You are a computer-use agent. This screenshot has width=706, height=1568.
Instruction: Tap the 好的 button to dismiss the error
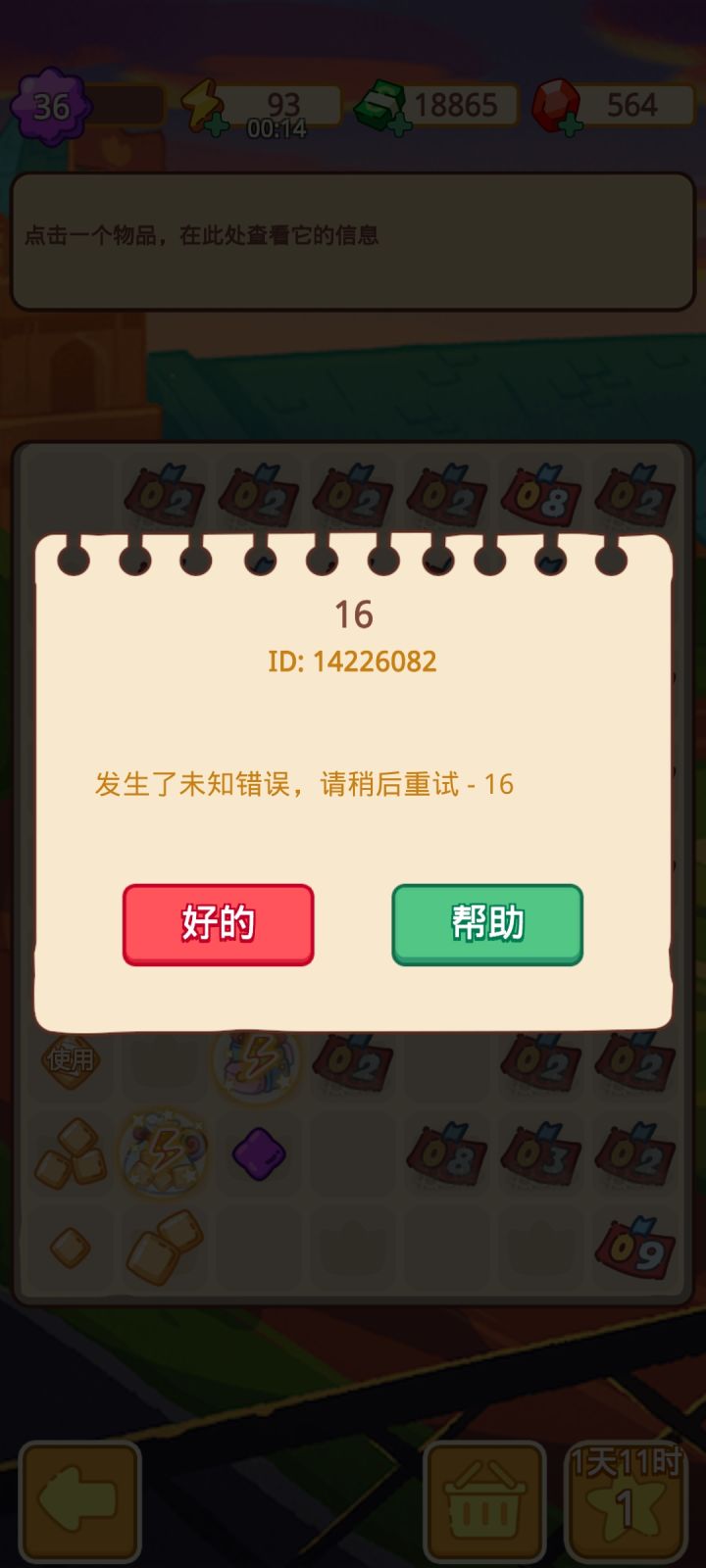pos(218,922)
